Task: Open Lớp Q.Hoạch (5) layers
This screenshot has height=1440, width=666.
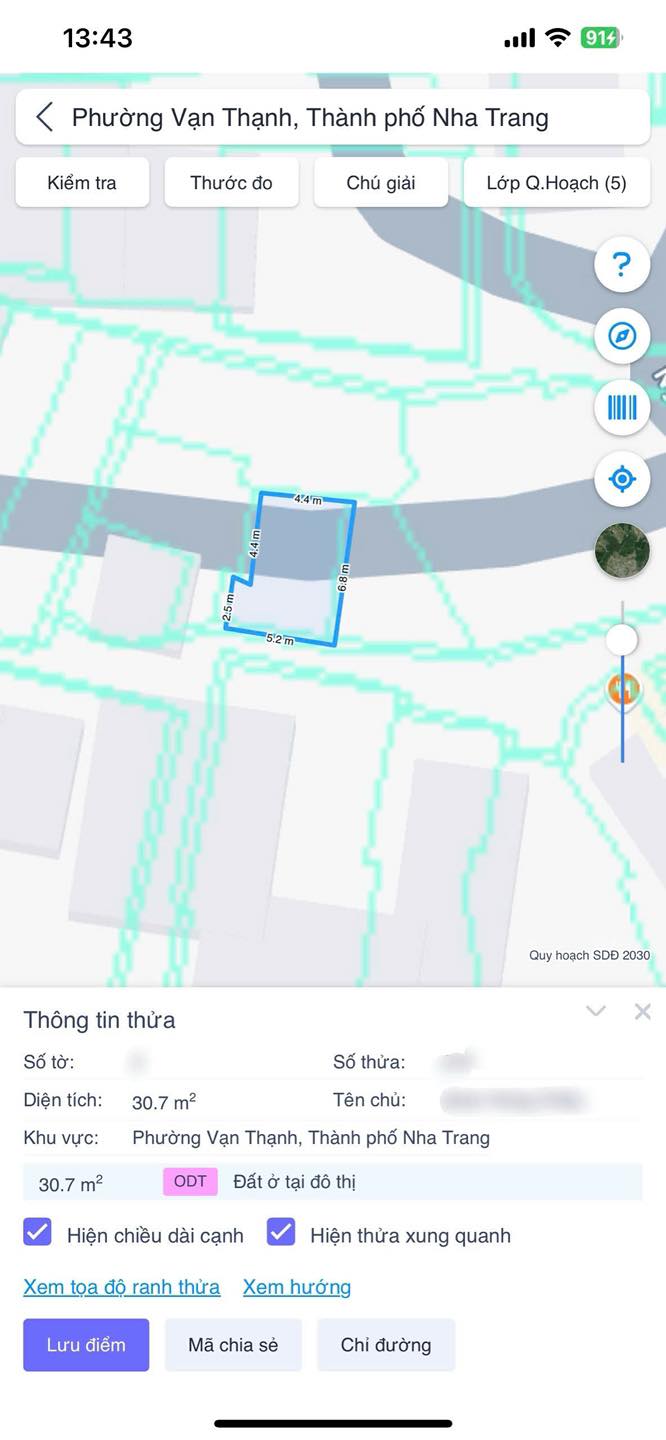Action: pos(557,183)
